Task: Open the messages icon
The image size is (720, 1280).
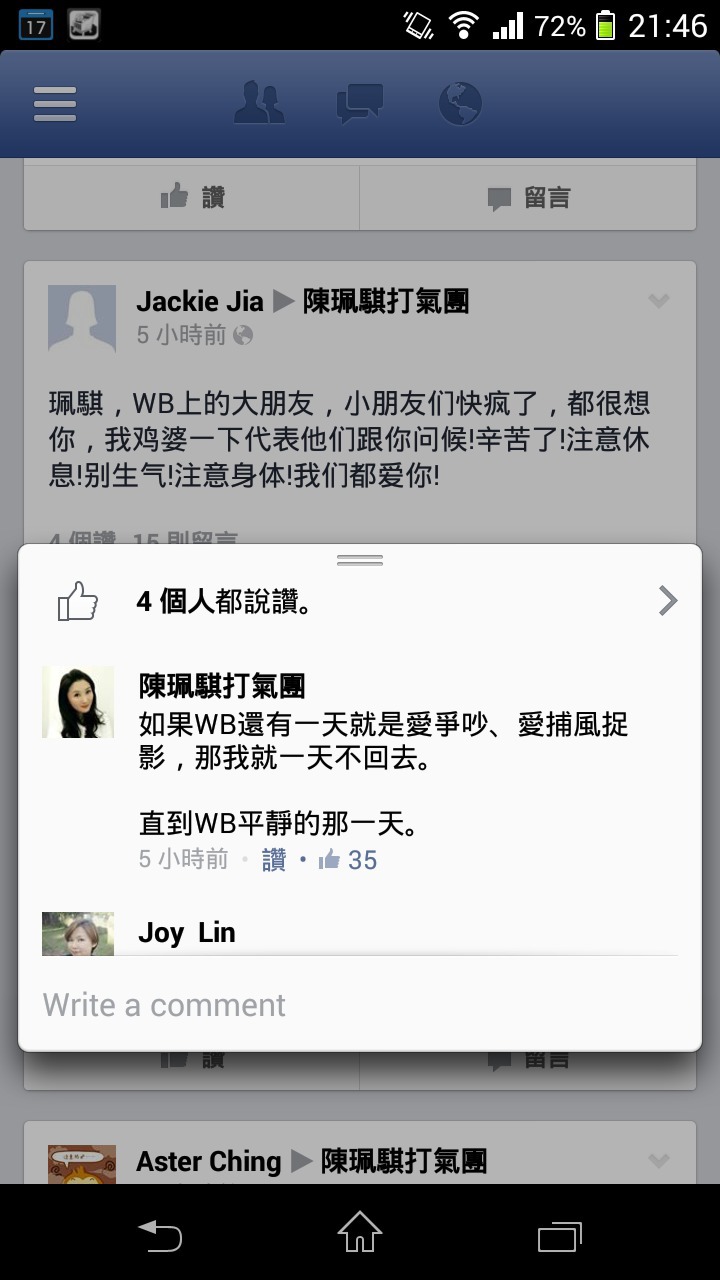Action: pos(359,103)
